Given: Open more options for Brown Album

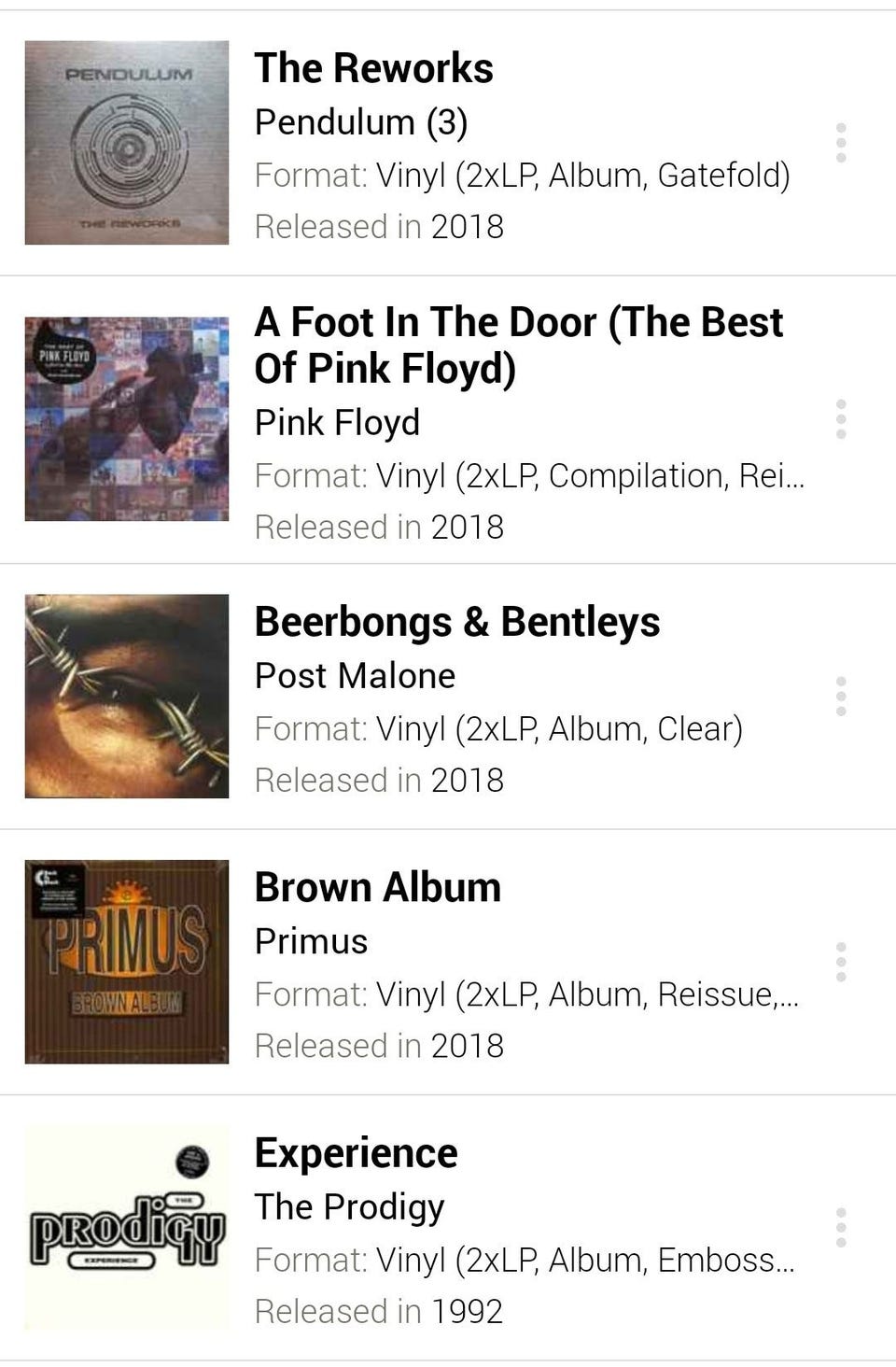Looking at the screenshot, I should 841,962.
